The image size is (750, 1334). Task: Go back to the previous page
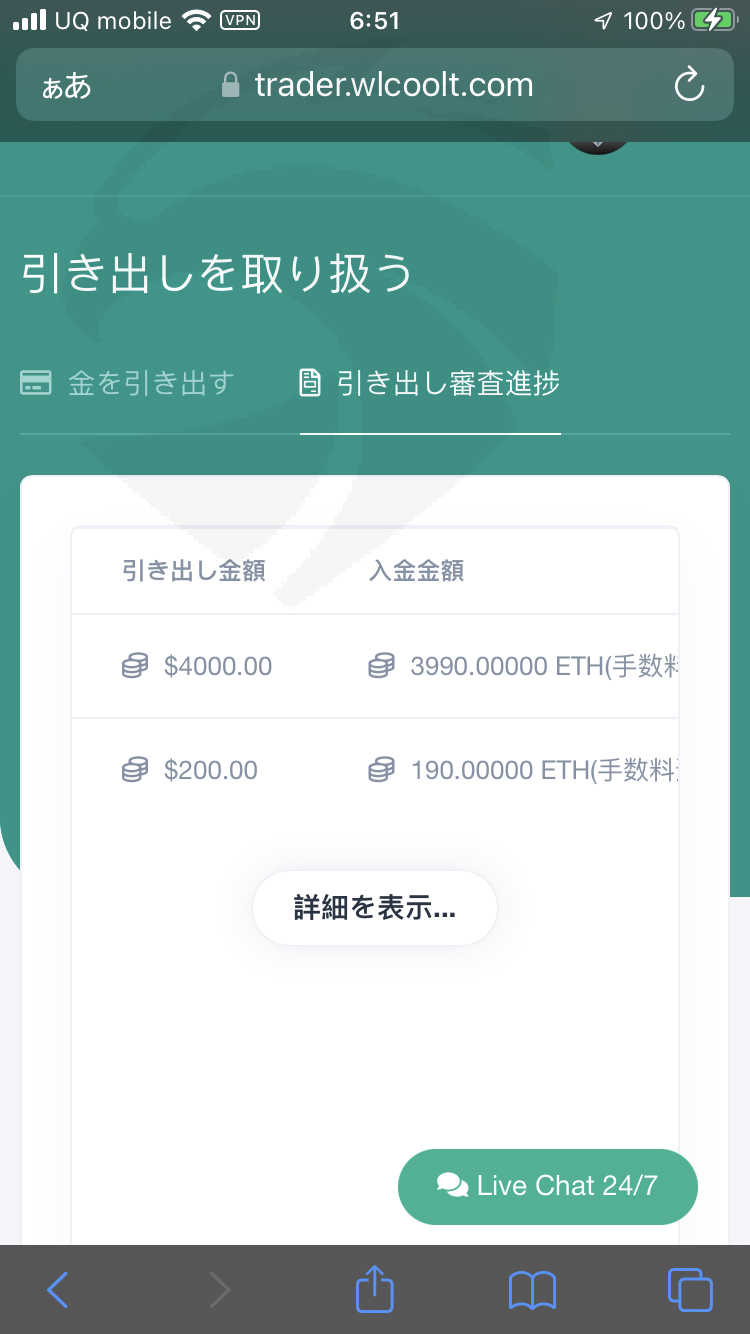58,1290
